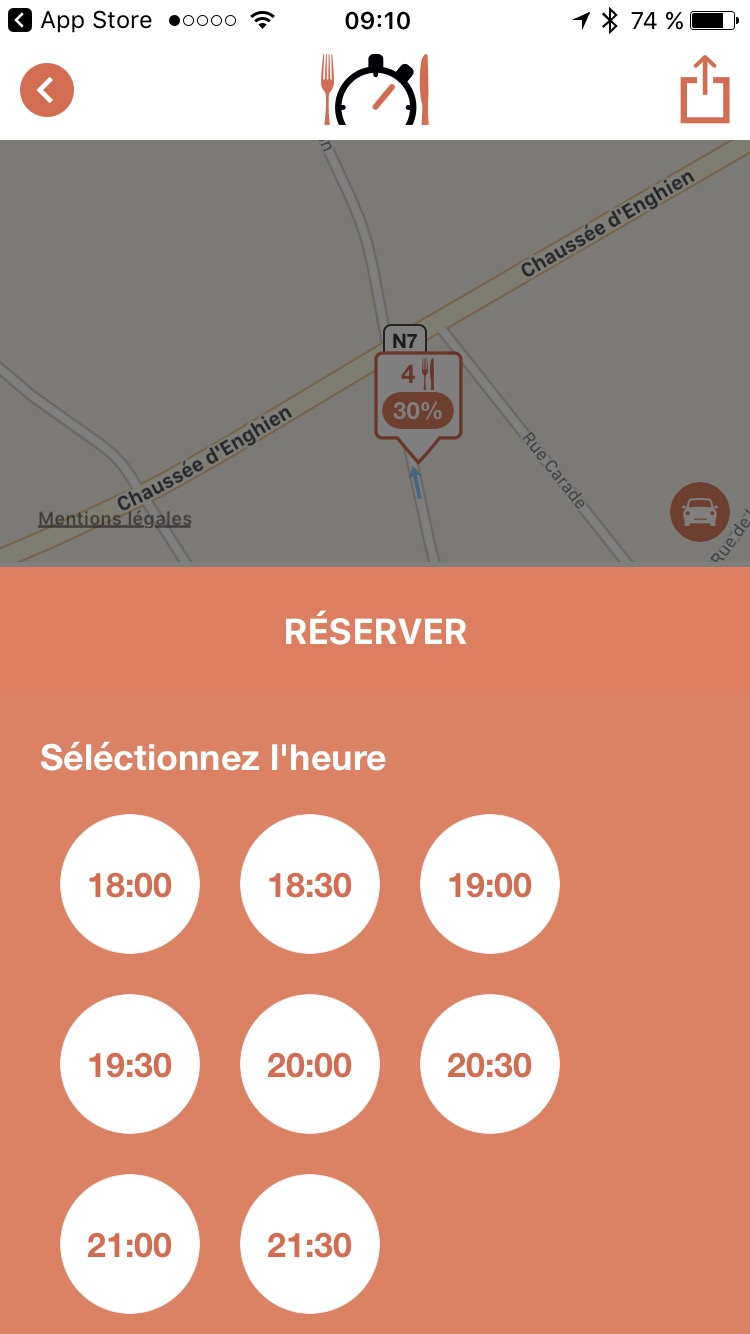Choose 18:30 as reservation time
The width and height of the screenshot is (750, 1334).
pos(310,885)
